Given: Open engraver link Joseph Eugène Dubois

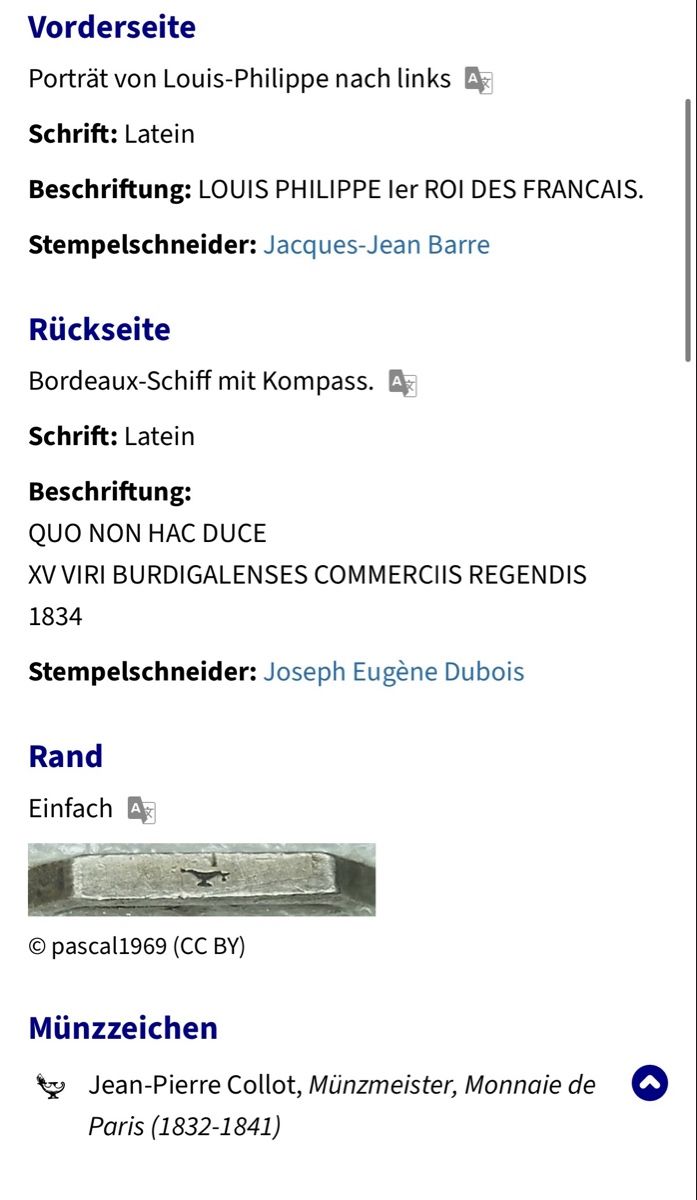Looking at the screenshot, I should tap(393, 671).
